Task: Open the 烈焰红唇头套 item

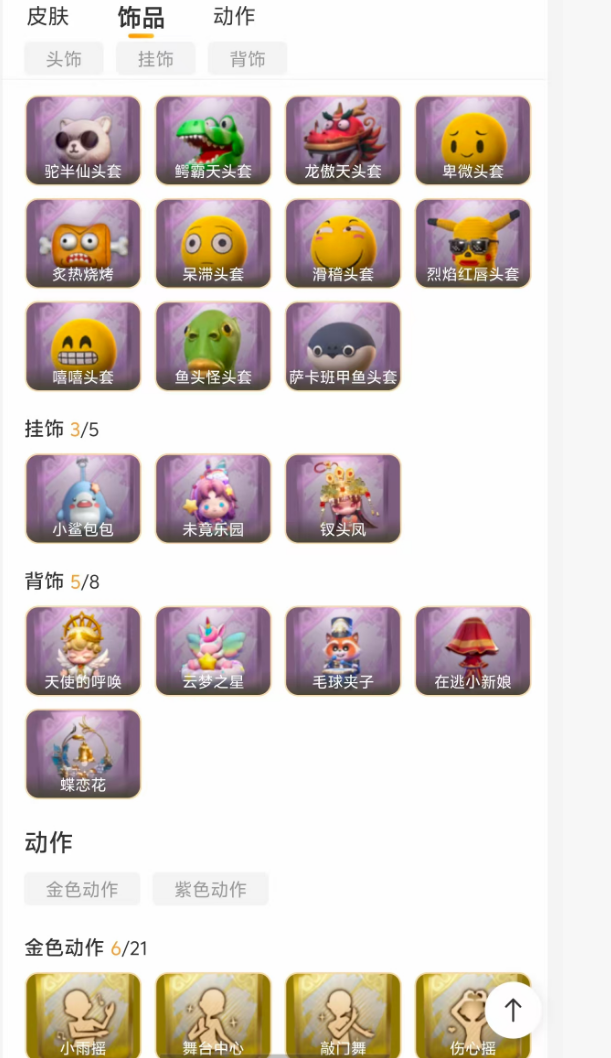Action: pos(473,243)
